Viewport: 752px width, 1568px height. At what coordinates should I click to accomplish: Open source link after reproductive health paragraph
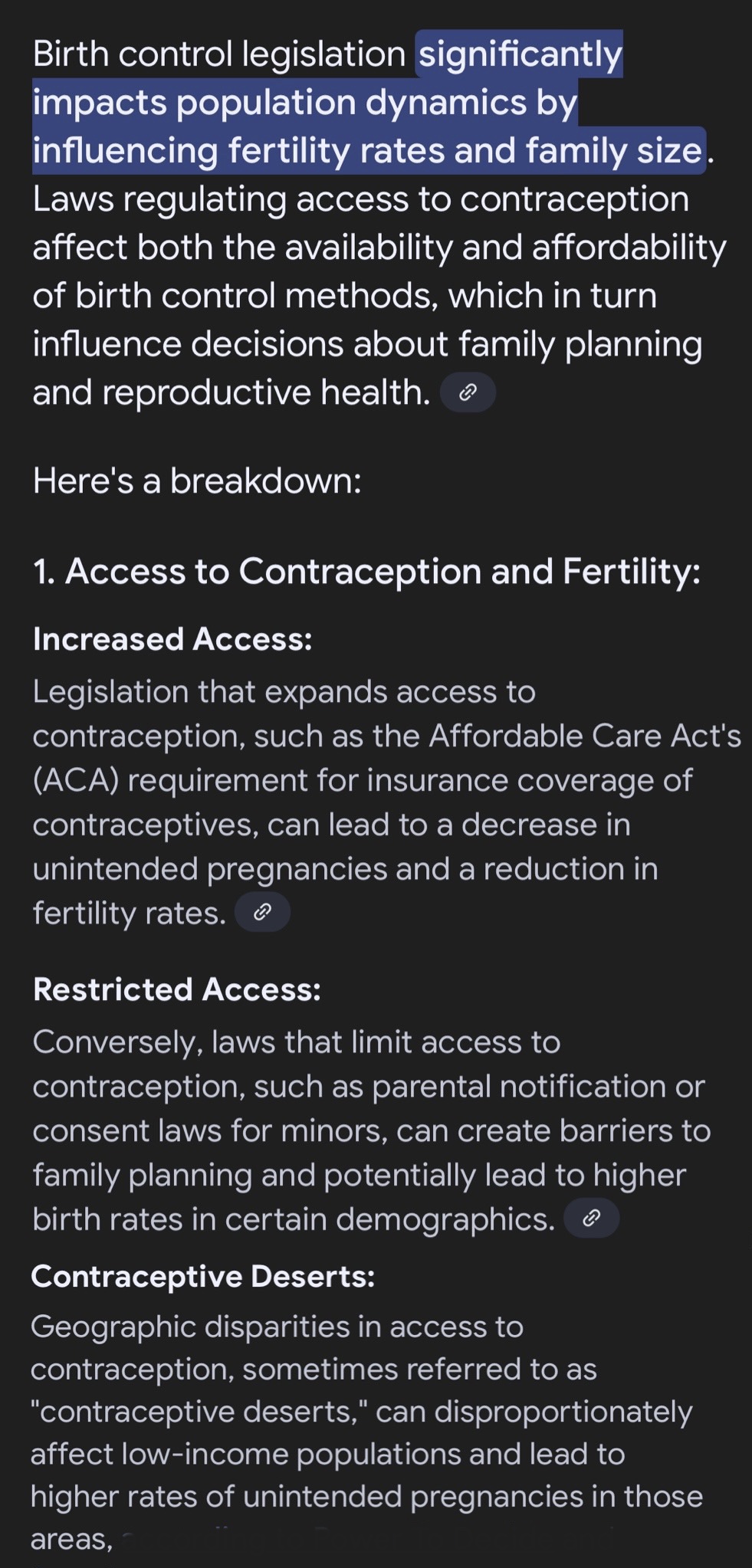click(468, 393)
